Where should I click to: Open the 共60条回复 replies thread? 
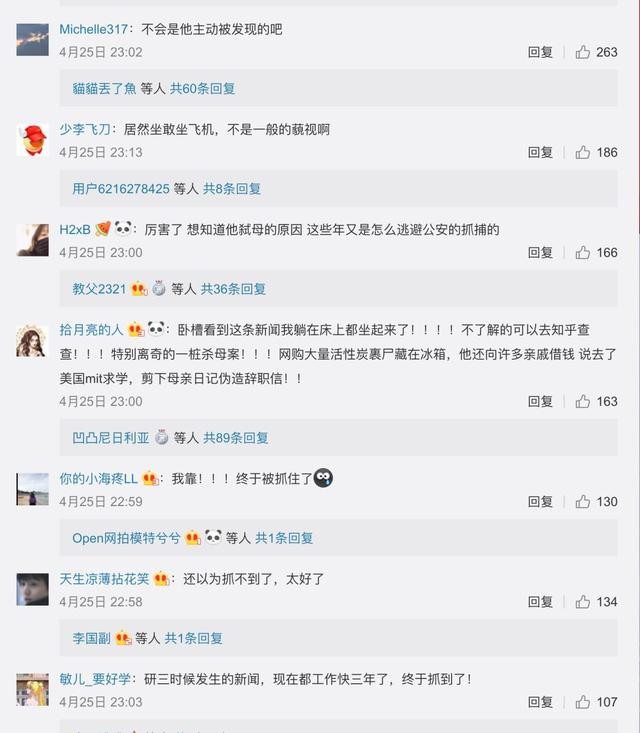[x=202, y=88]
